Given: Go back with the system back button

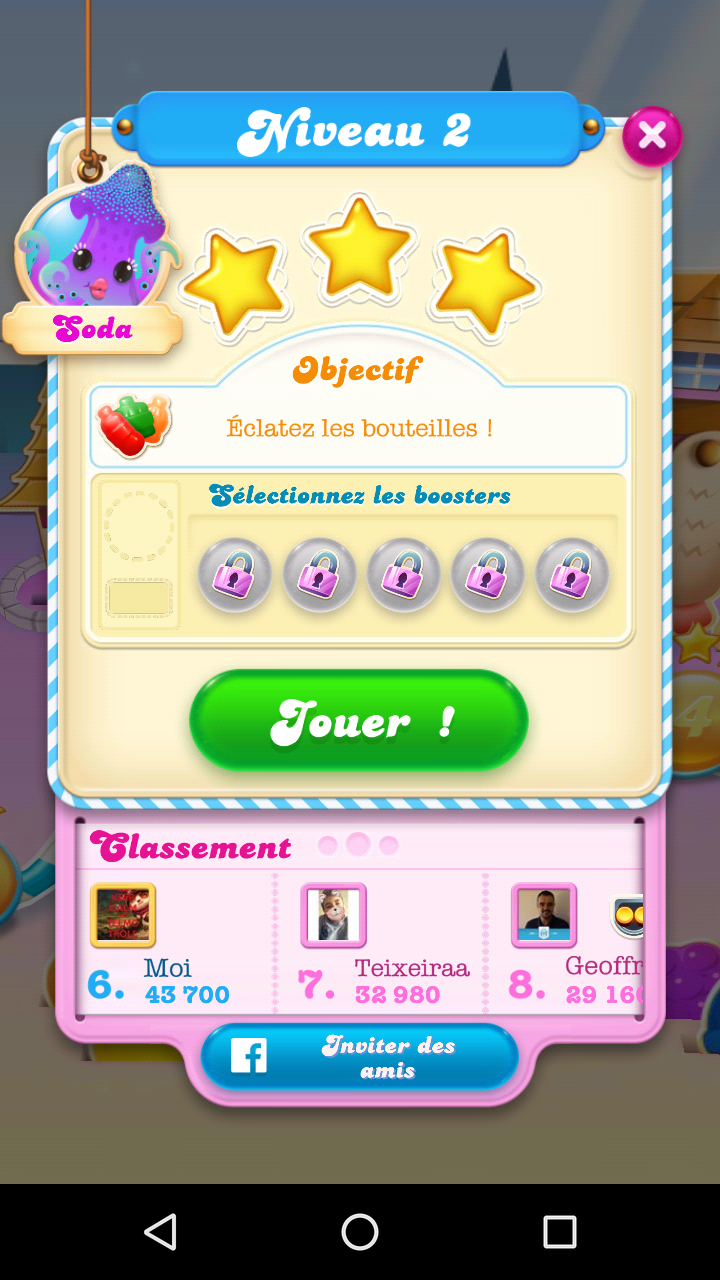Looking at the screenshot, I should (x=160, y=1232).
